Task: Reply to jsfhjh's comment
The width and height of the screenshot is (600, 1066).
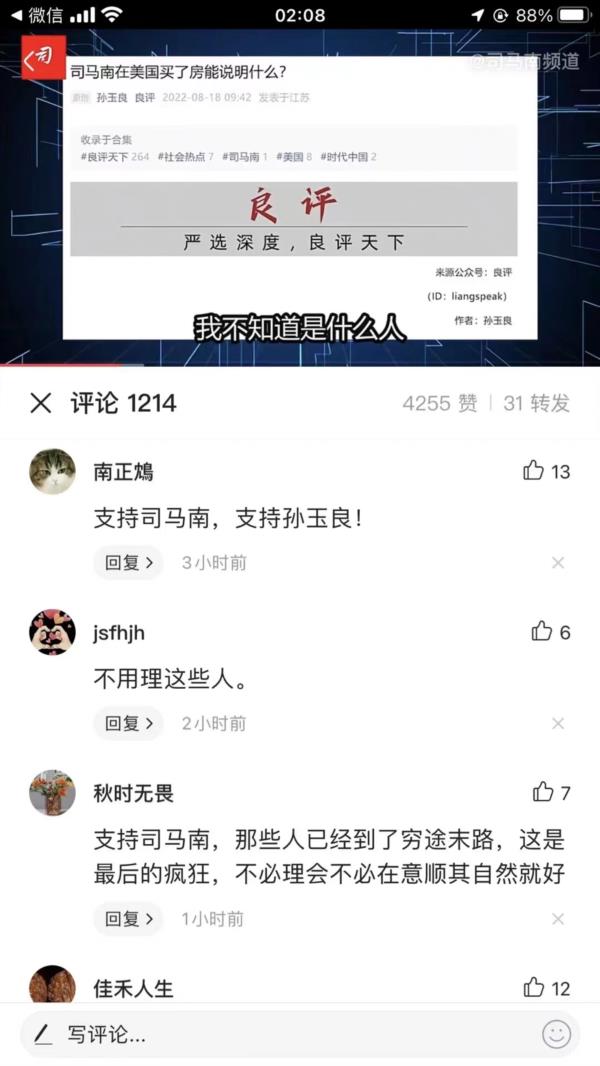Action: (128, 724)
